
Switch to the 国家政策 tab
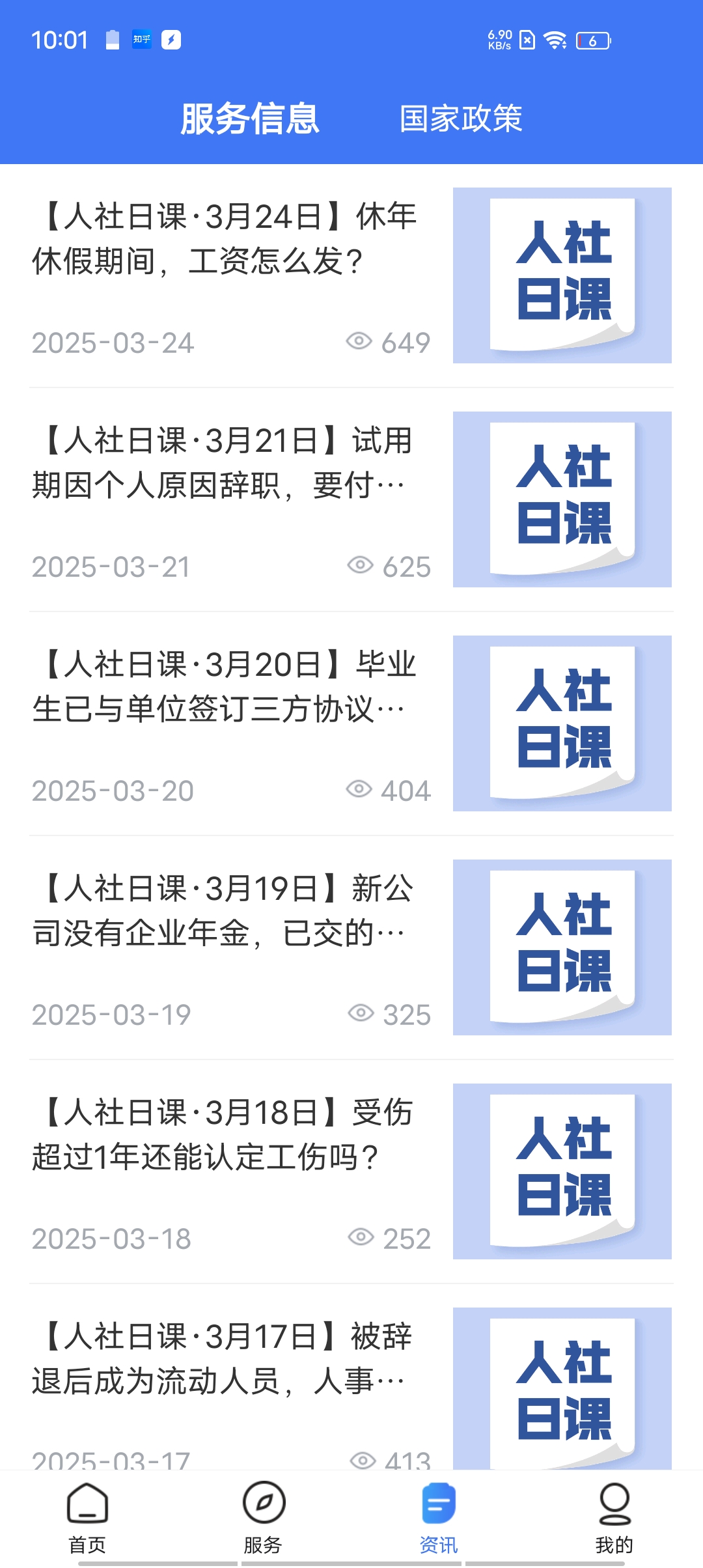460,119
